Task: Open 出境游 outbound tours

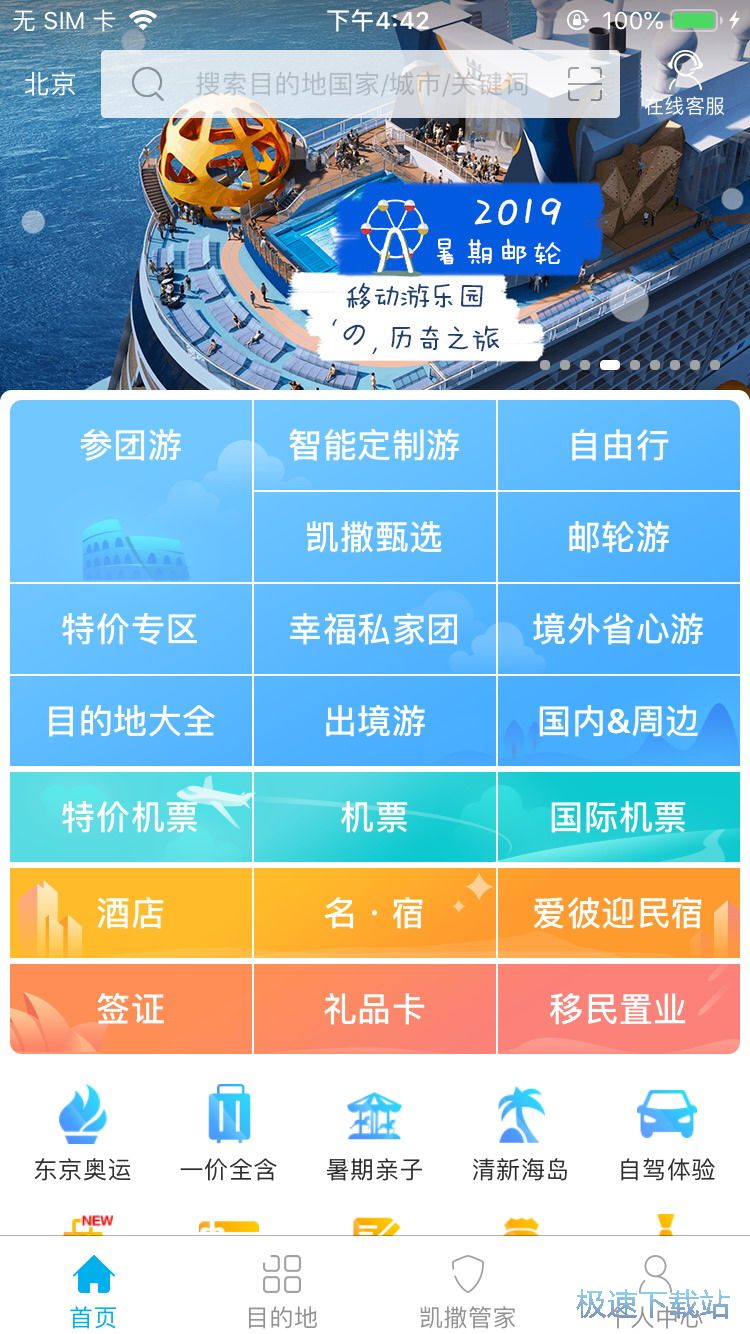Action: pos(374,721)
